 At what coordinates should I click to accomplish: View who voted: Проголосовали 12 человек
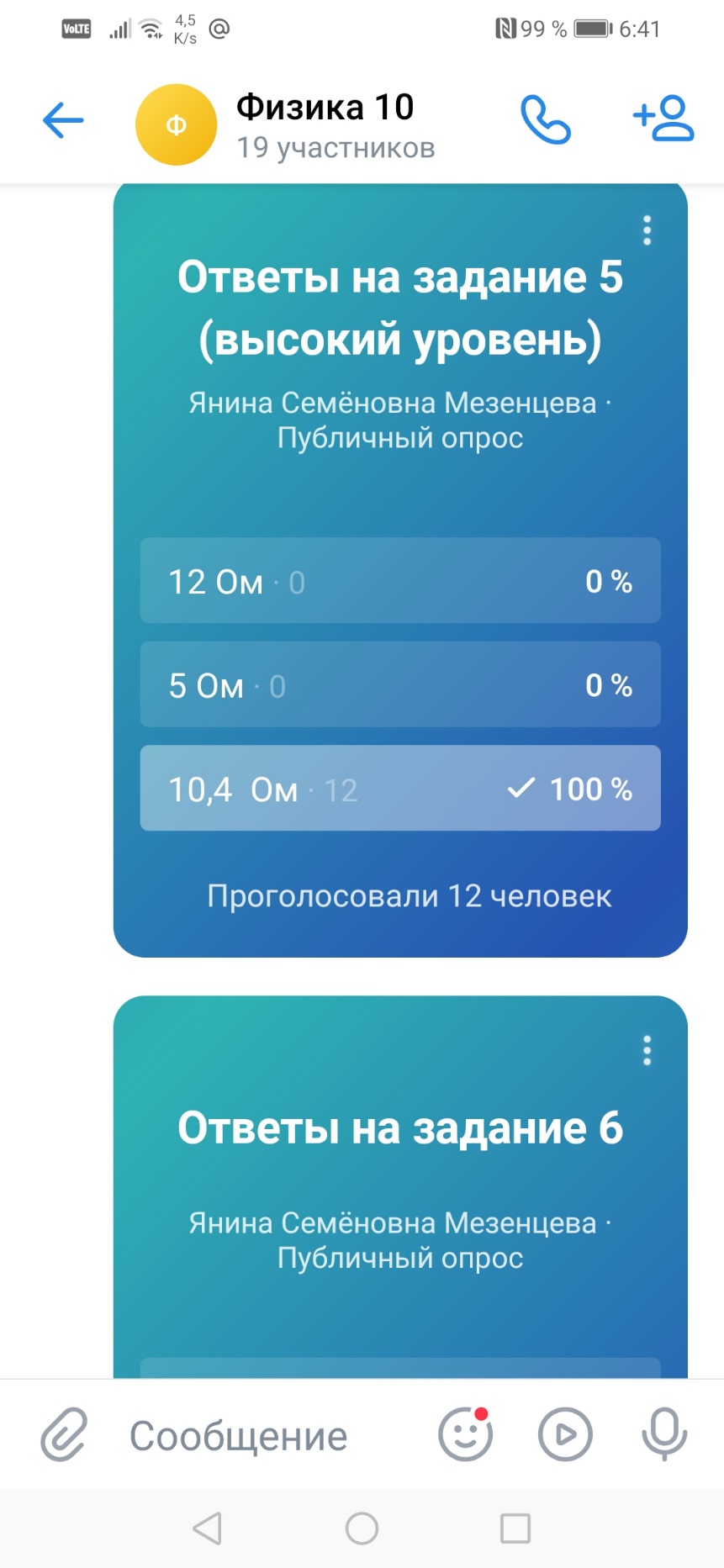click(410, 896)
